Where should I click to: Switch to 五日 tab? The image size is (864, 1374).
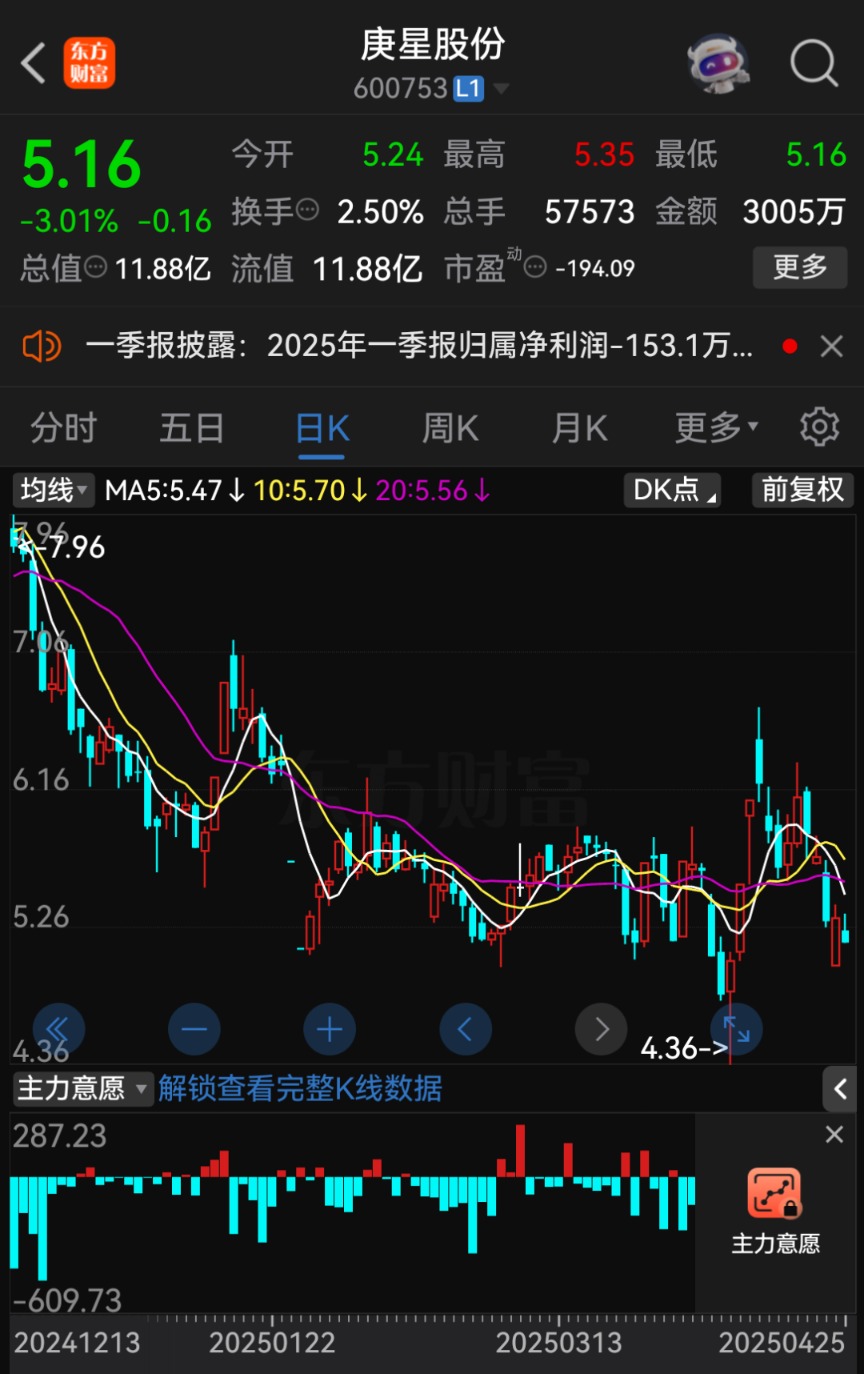[192, 428]
